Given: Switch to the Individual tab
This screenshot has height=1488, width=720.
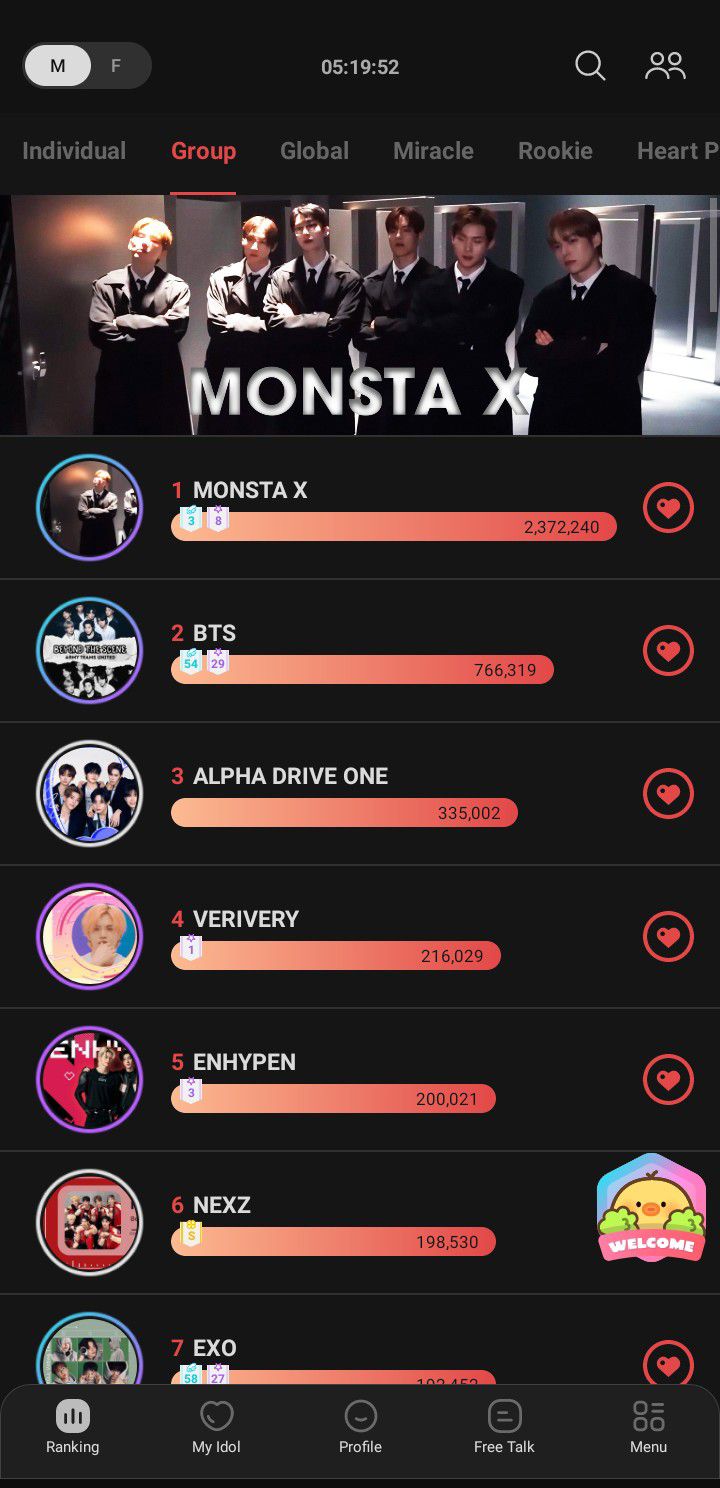Looking at the screenshot, I should [74, 151].
